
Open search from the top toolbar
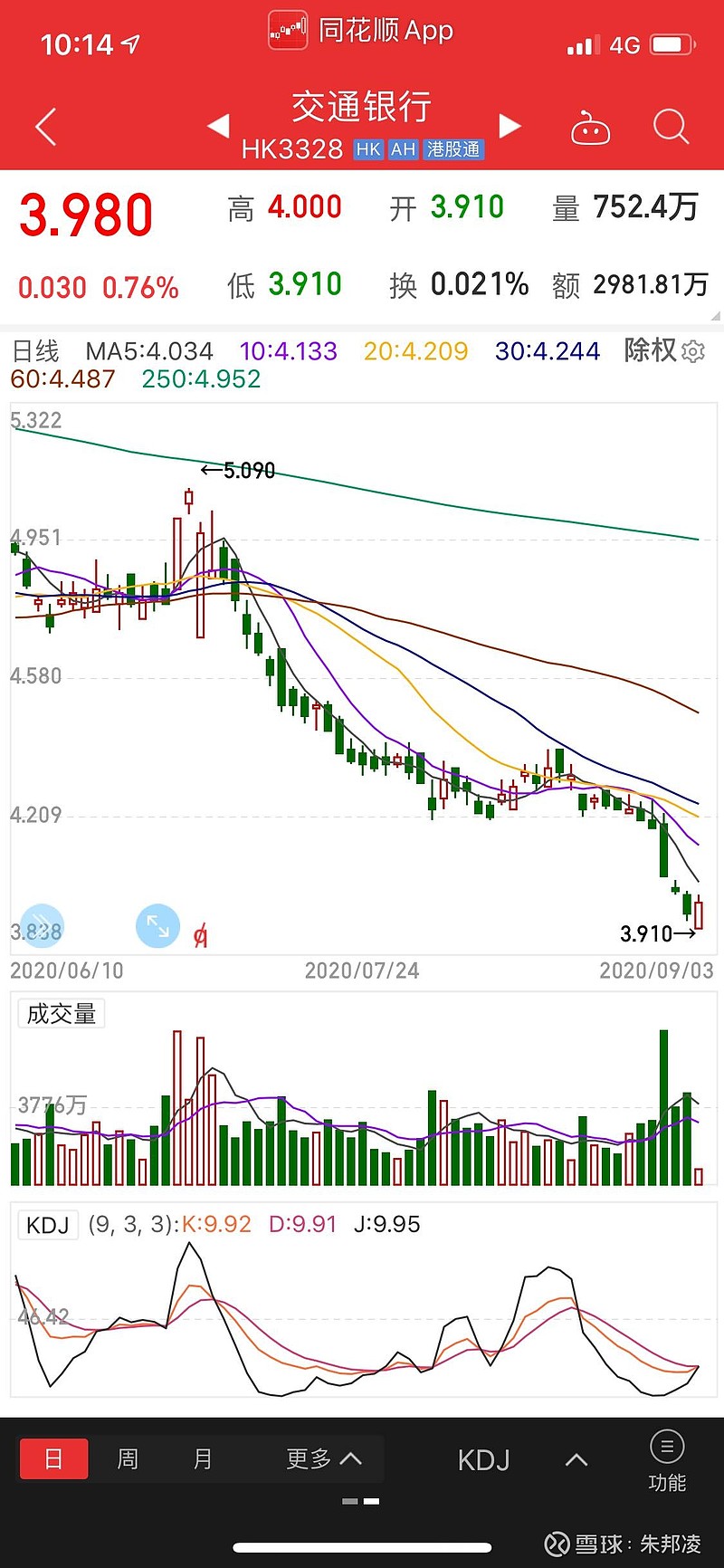coord(671,127)
